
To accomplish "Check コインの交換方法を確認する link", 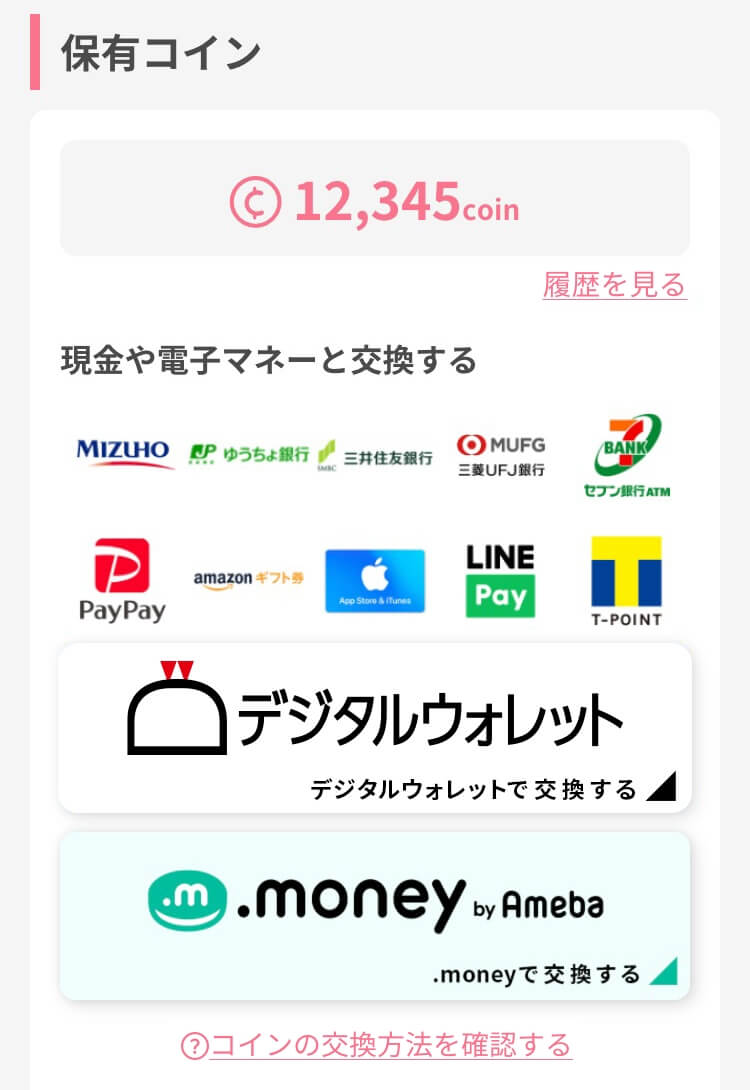I will (376, 1045).
